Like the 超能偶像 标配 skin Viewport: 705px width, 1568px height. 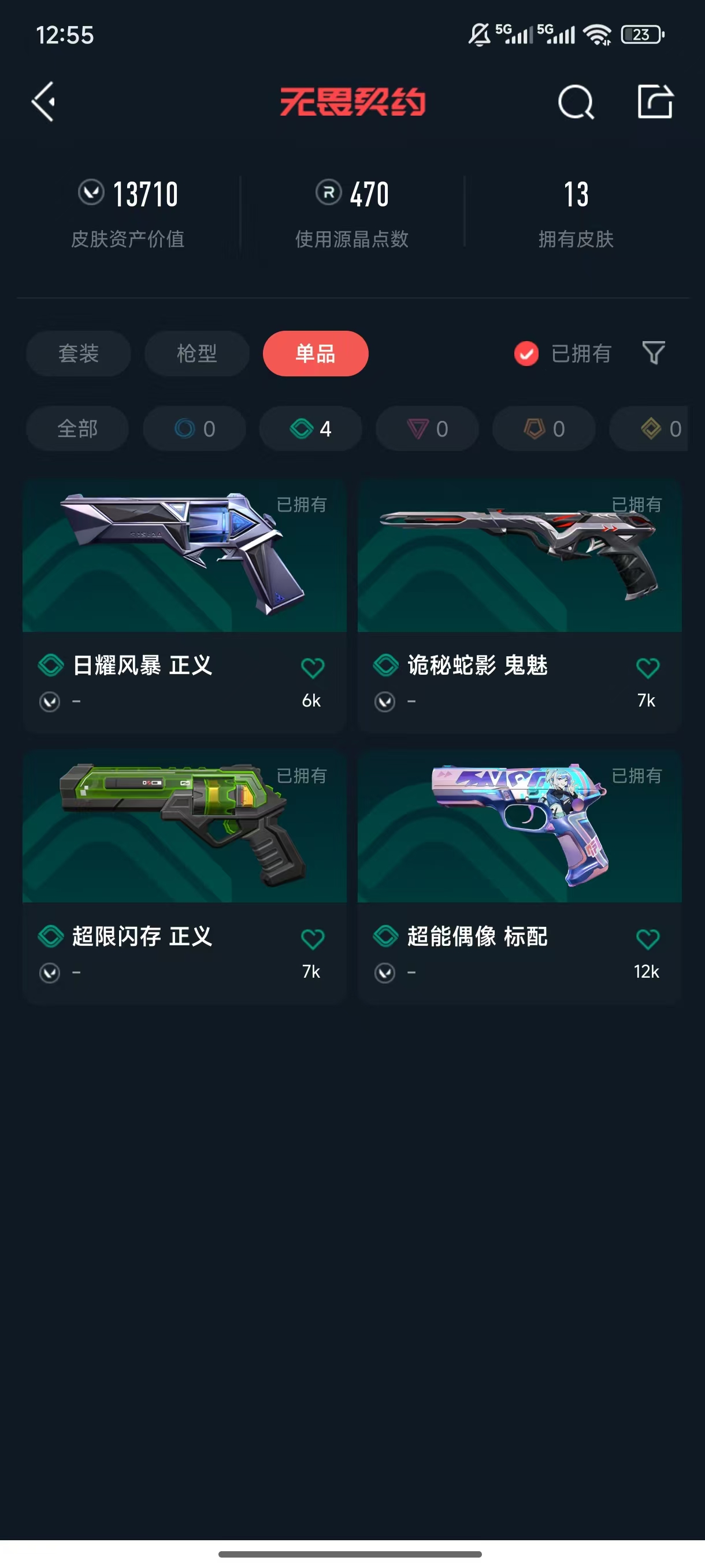pyautogui.click(x=647, y=938)
